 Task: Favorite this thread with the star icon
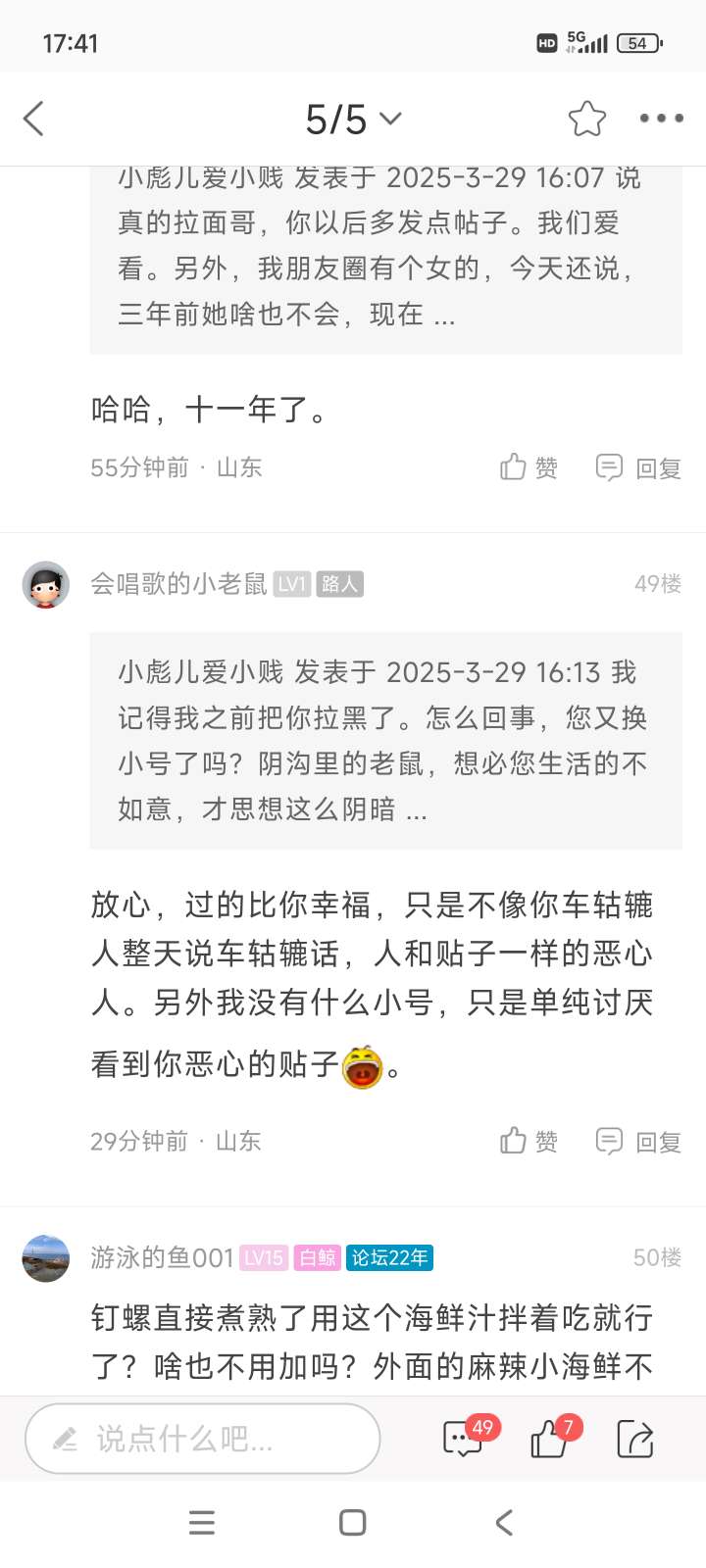coord(586,120)
